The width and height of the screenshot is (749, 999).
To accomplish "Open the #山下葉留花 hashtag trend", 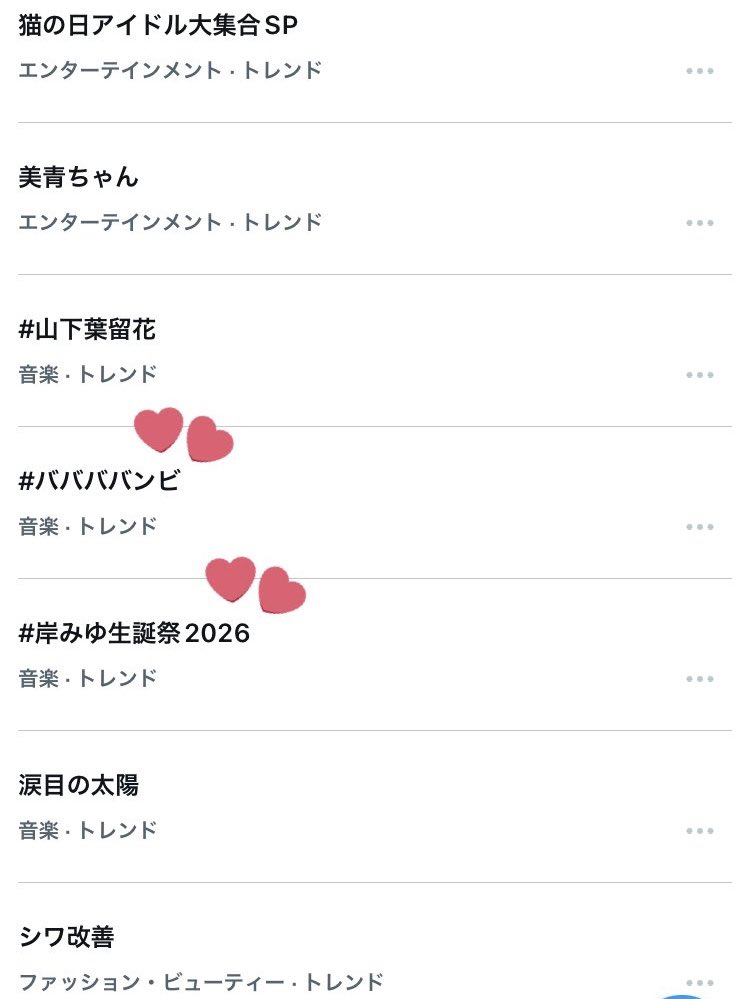I will tap(87, 330).
